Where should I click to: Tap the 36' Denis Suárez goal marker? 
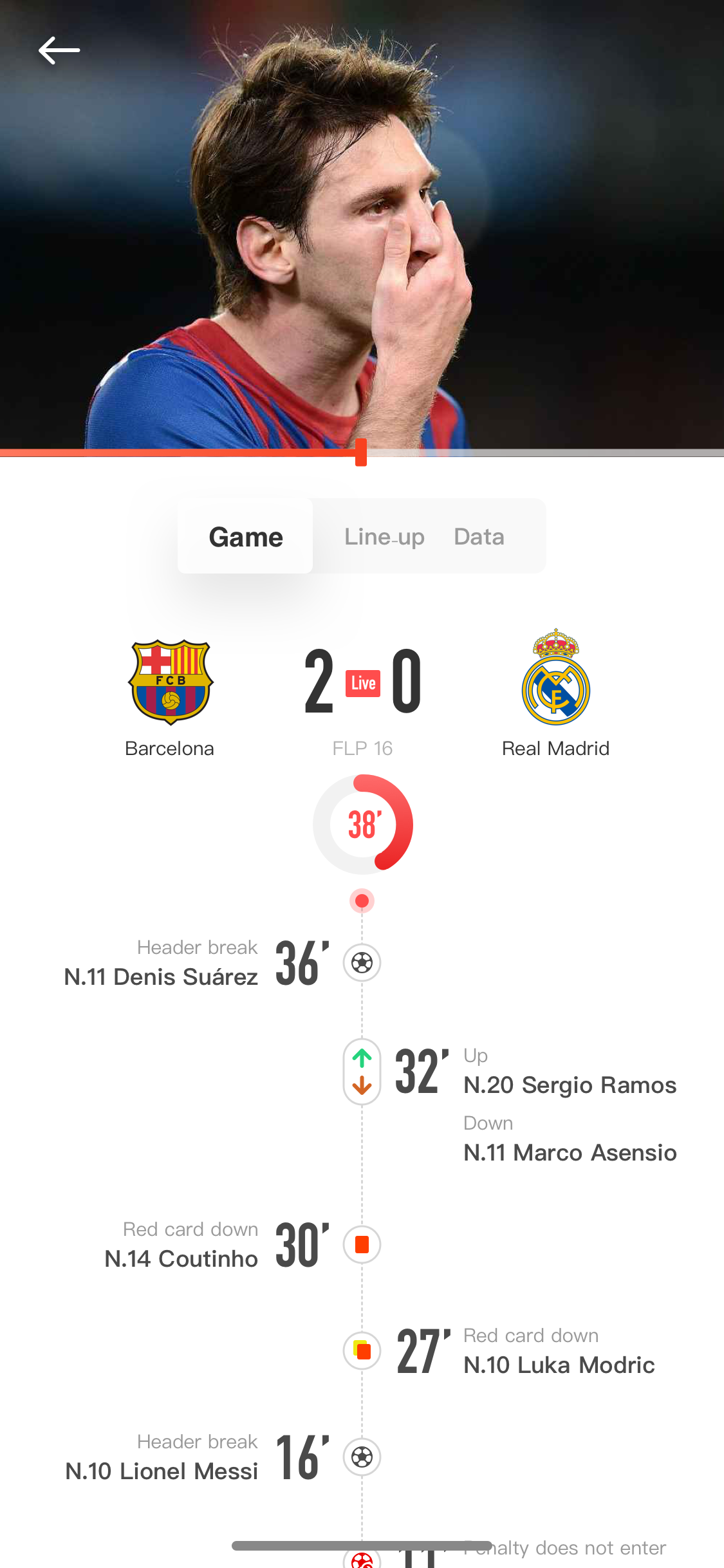[362, 963]
